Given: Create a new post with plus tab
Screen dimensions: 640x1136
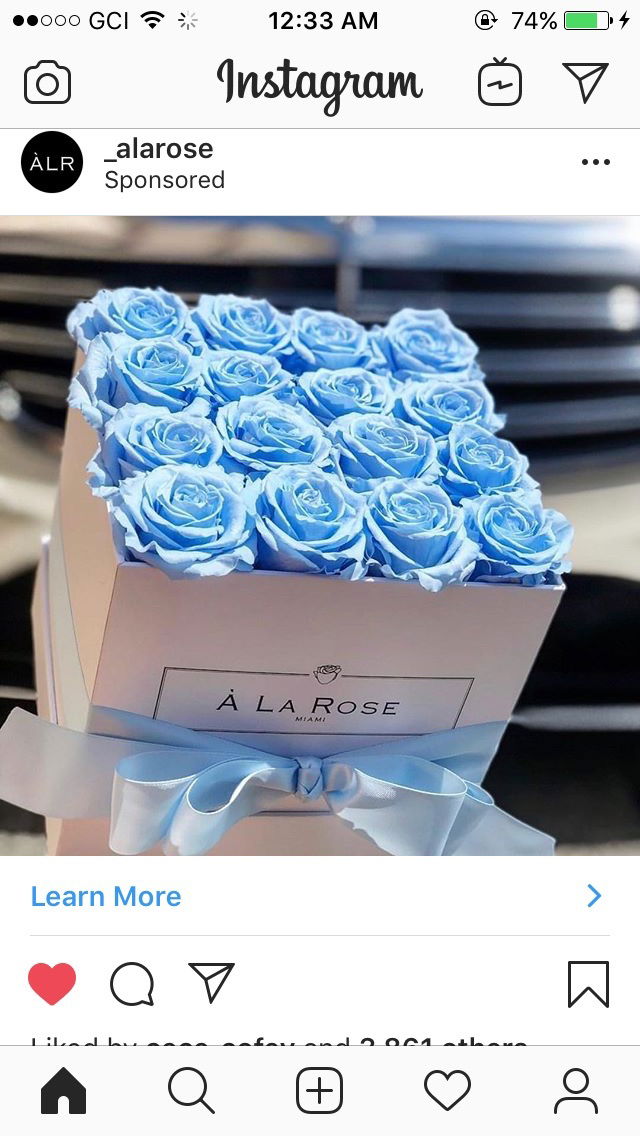Looking at the screenshot, I should (320, 1091).
